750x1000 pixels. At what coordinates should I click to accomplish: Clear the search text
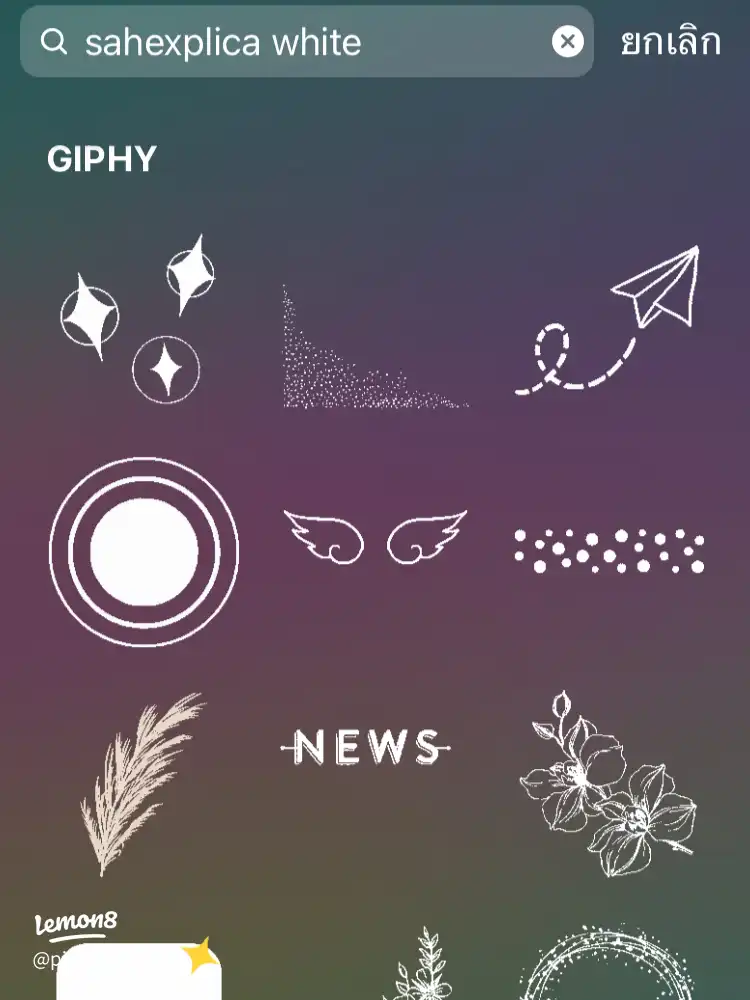pos(567,42)
